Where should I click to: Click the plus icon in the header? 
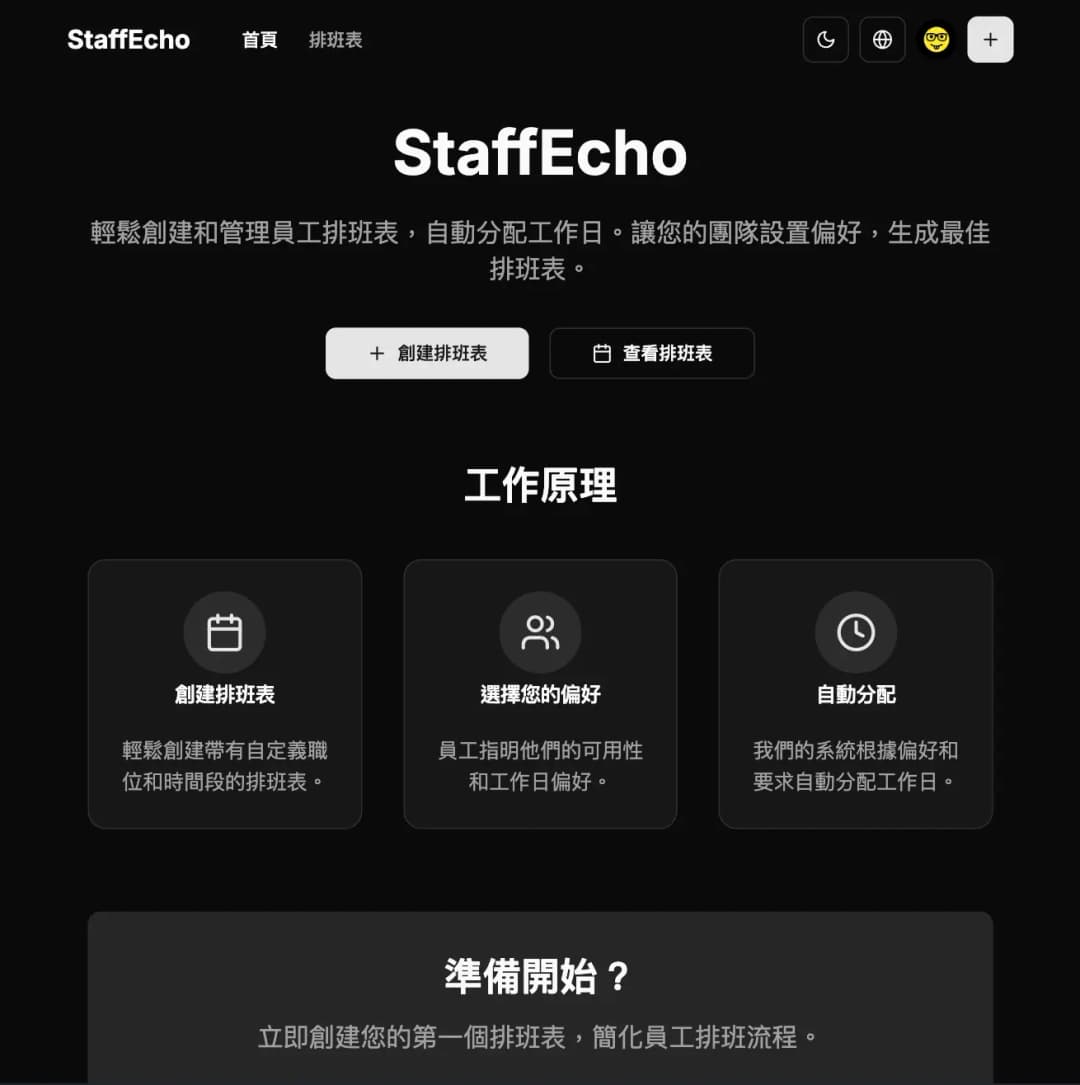[x=990, y=39]
